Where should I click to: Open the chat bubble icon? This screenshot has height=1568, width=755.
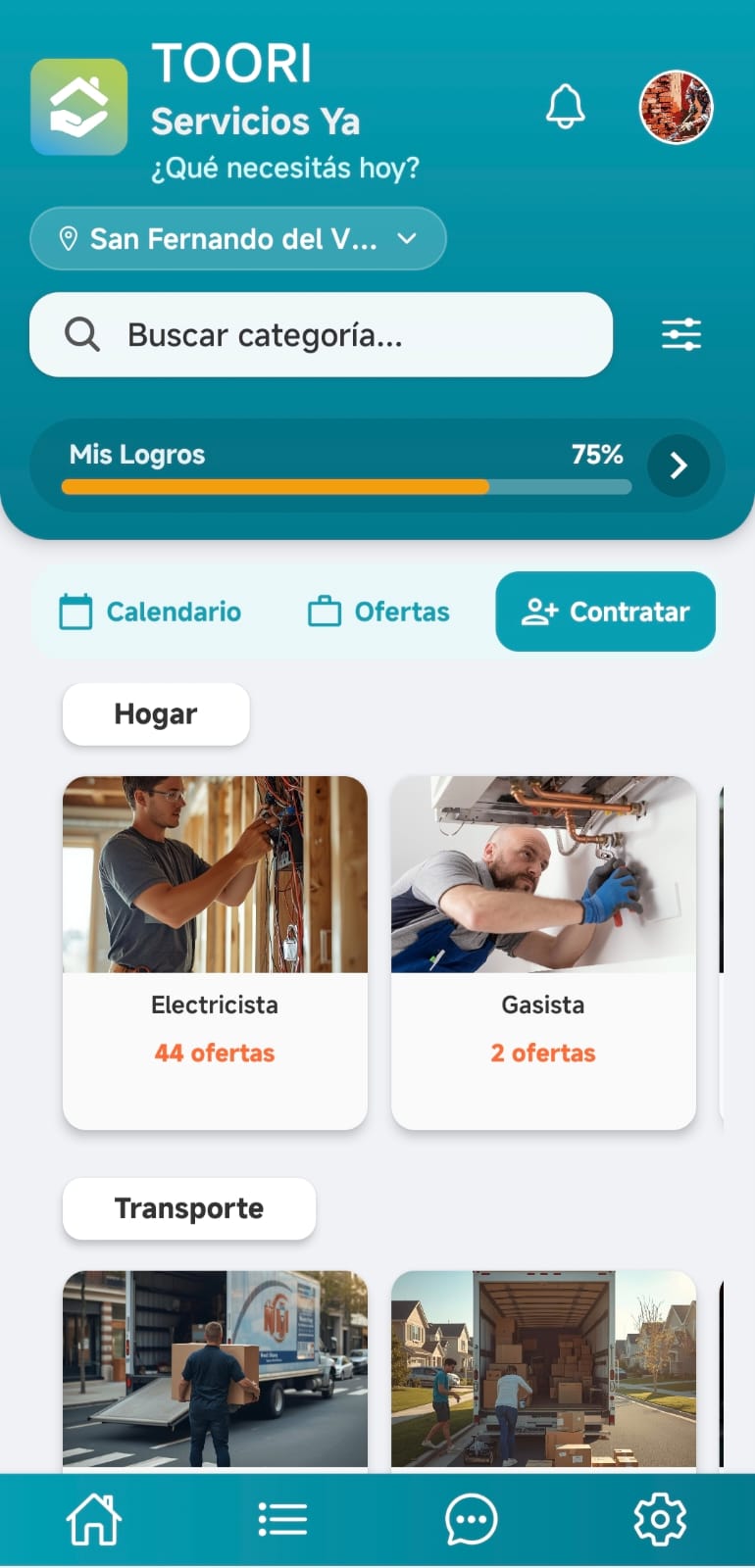(x=471, y=1518)
